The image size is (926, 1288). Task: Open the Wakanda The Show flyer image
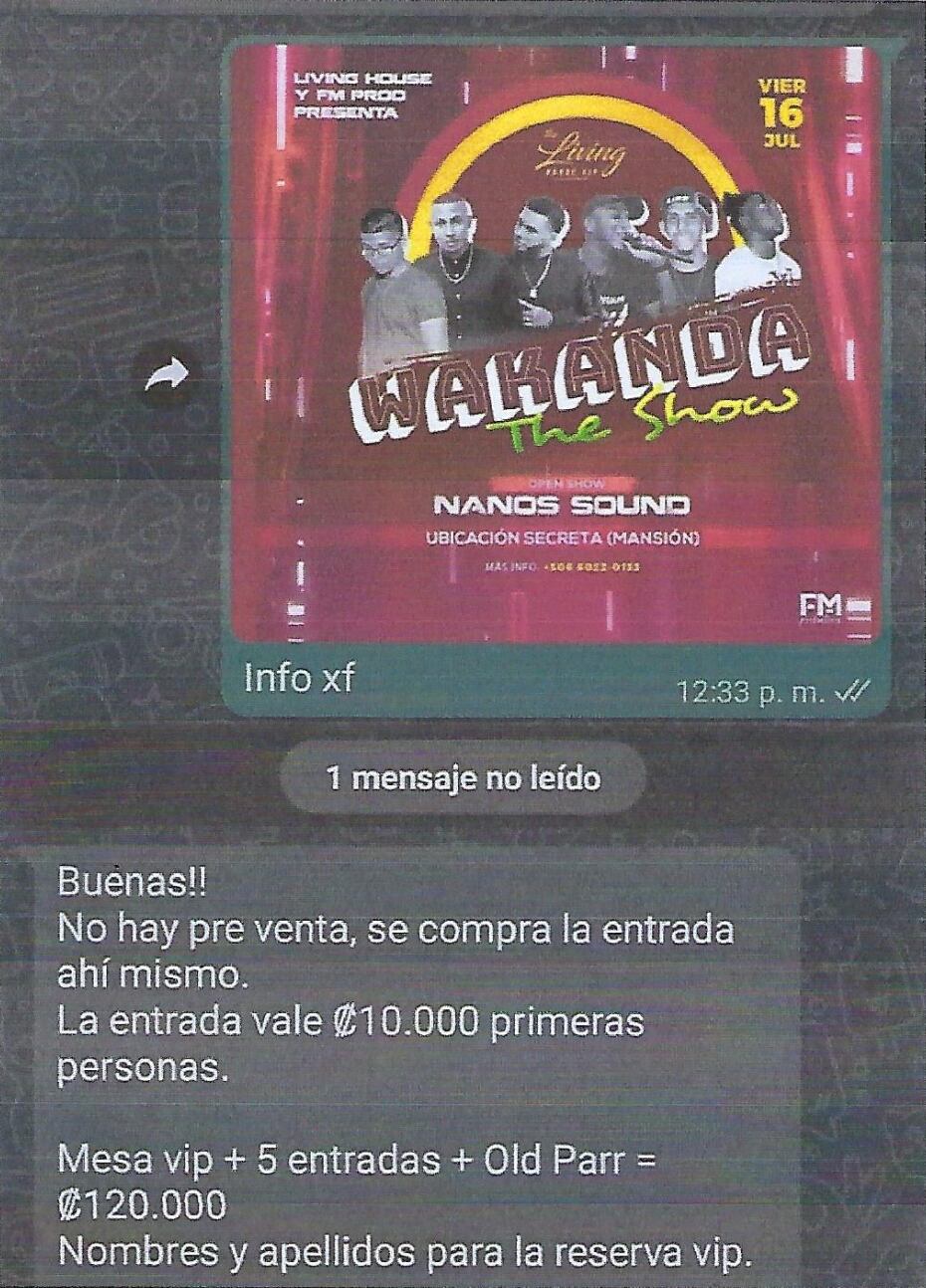coord(555,343)
